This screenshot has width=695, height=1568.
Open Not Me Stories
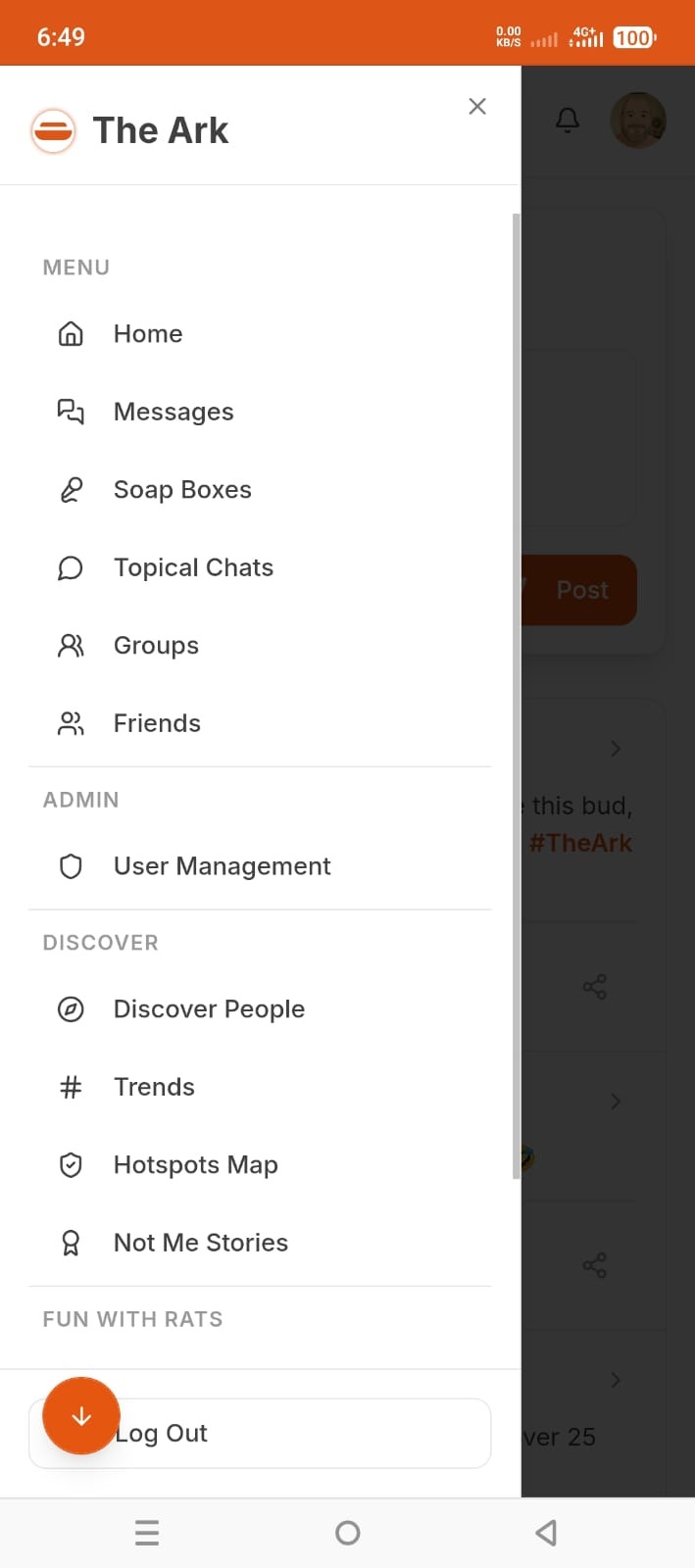point(200,1243)
